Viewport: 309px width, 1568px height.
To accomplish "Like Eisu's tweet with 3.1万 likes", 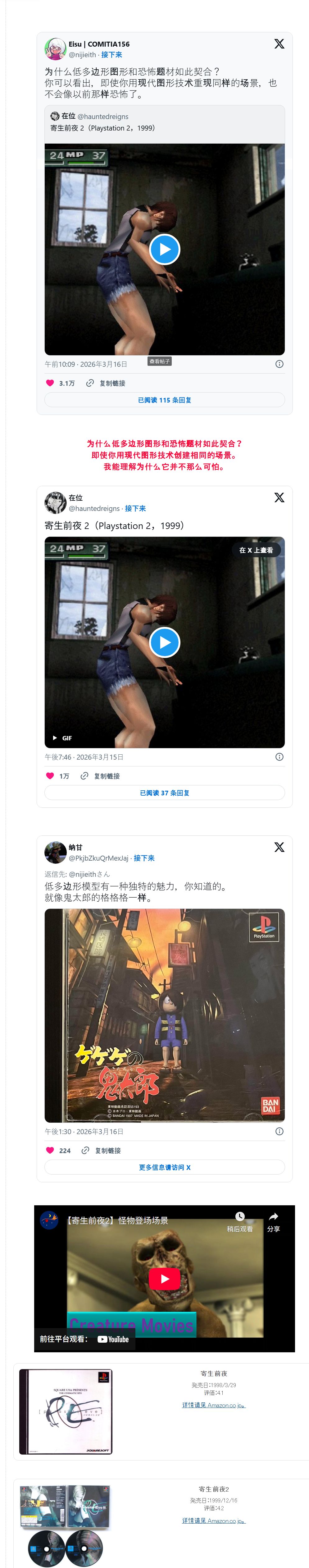I will tap(51, 383).
